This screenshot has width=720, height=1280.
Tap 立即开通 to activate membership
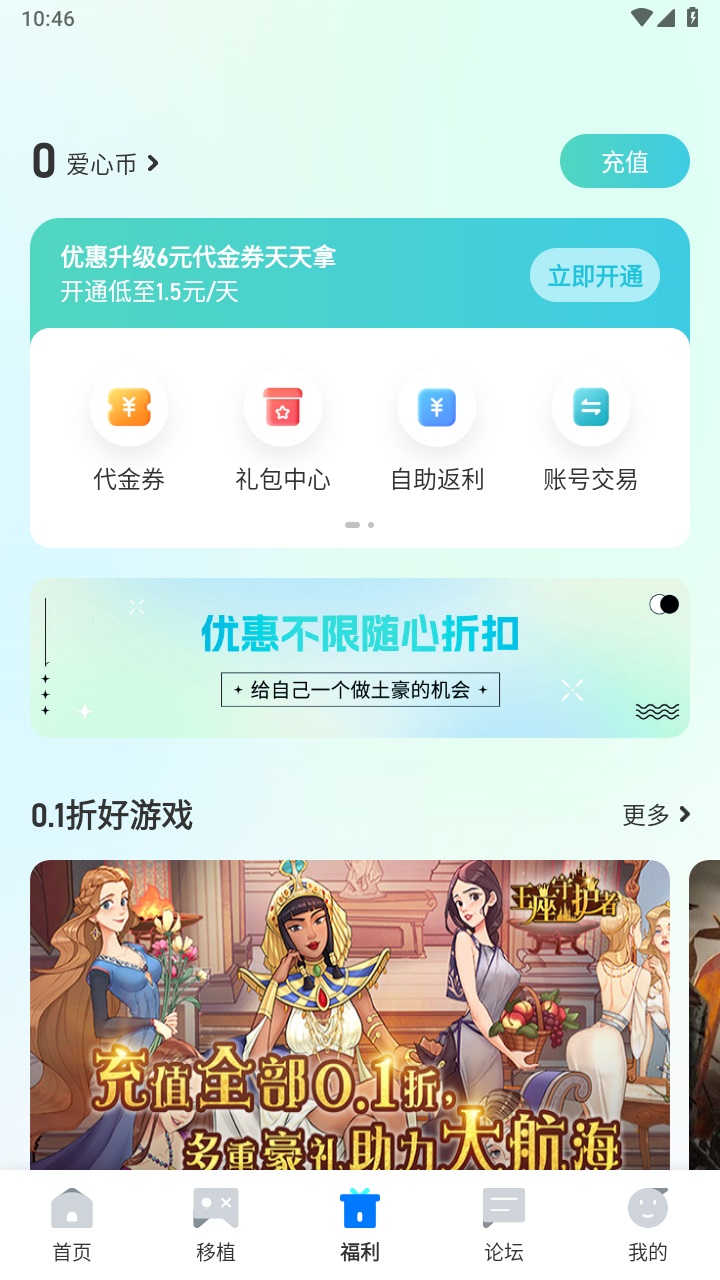tap(594, 276)
